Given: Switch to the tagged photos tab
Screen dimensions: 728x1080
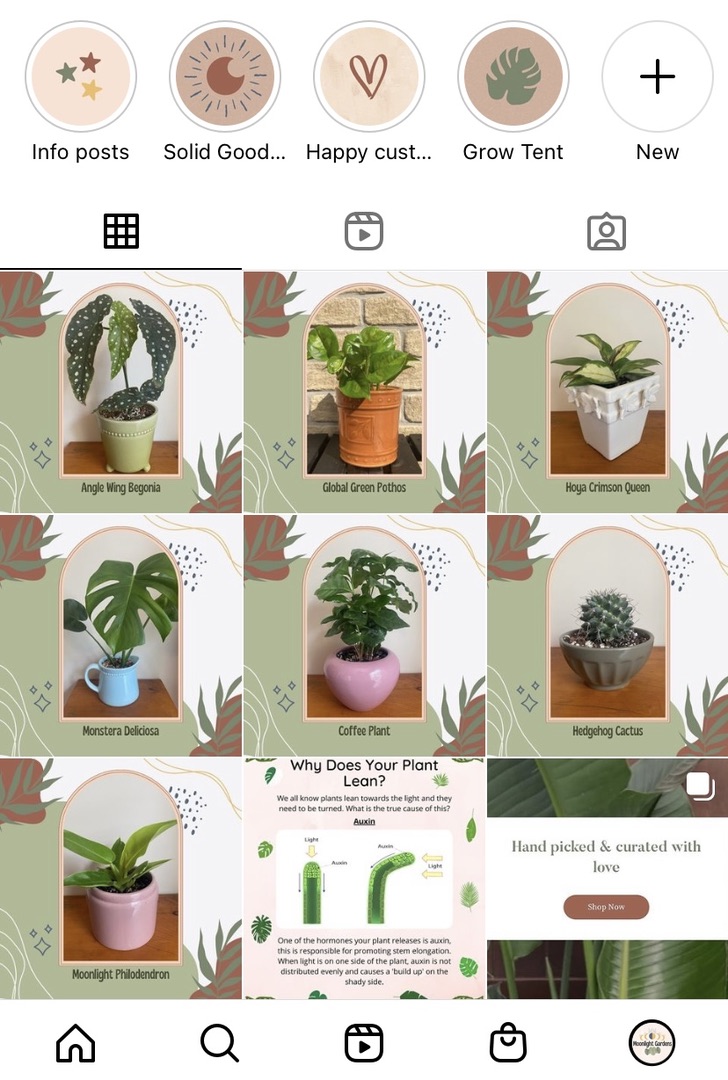Looking at the screenshot, I should coord(606,232).
